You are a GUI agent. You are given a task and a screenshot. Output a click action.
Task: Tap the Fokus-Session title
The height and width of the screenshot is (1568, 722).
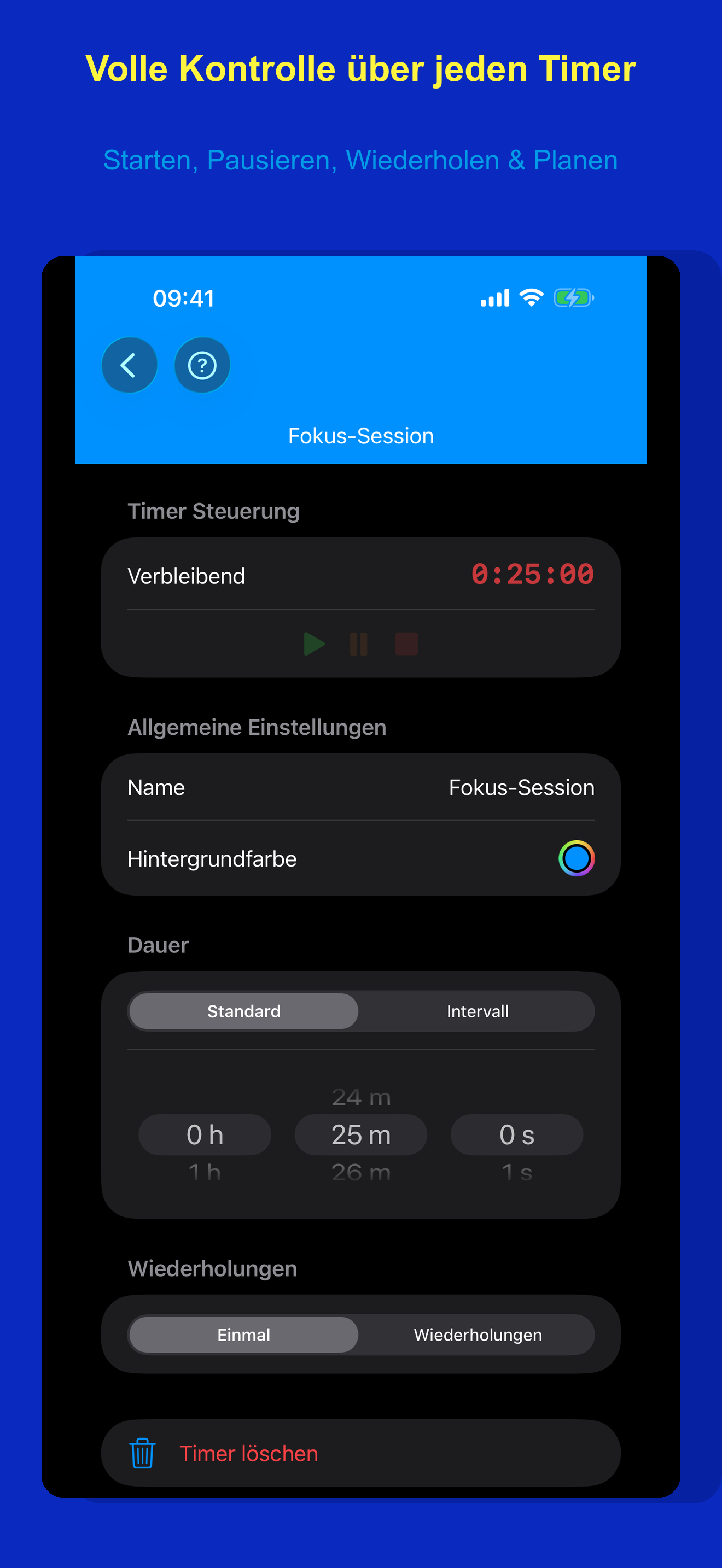click(x=361, y=435)
